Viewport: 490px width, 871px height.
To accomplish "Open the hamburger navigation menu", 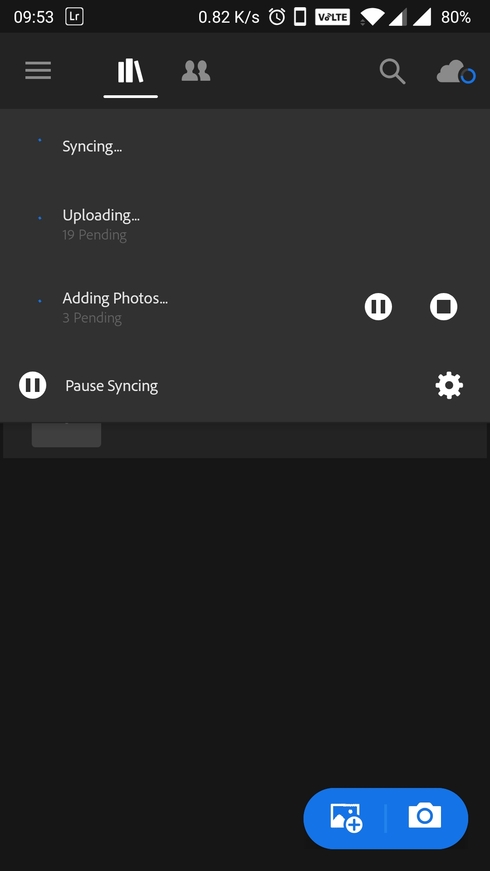I will pyautogui.click(x=38, y=71).
